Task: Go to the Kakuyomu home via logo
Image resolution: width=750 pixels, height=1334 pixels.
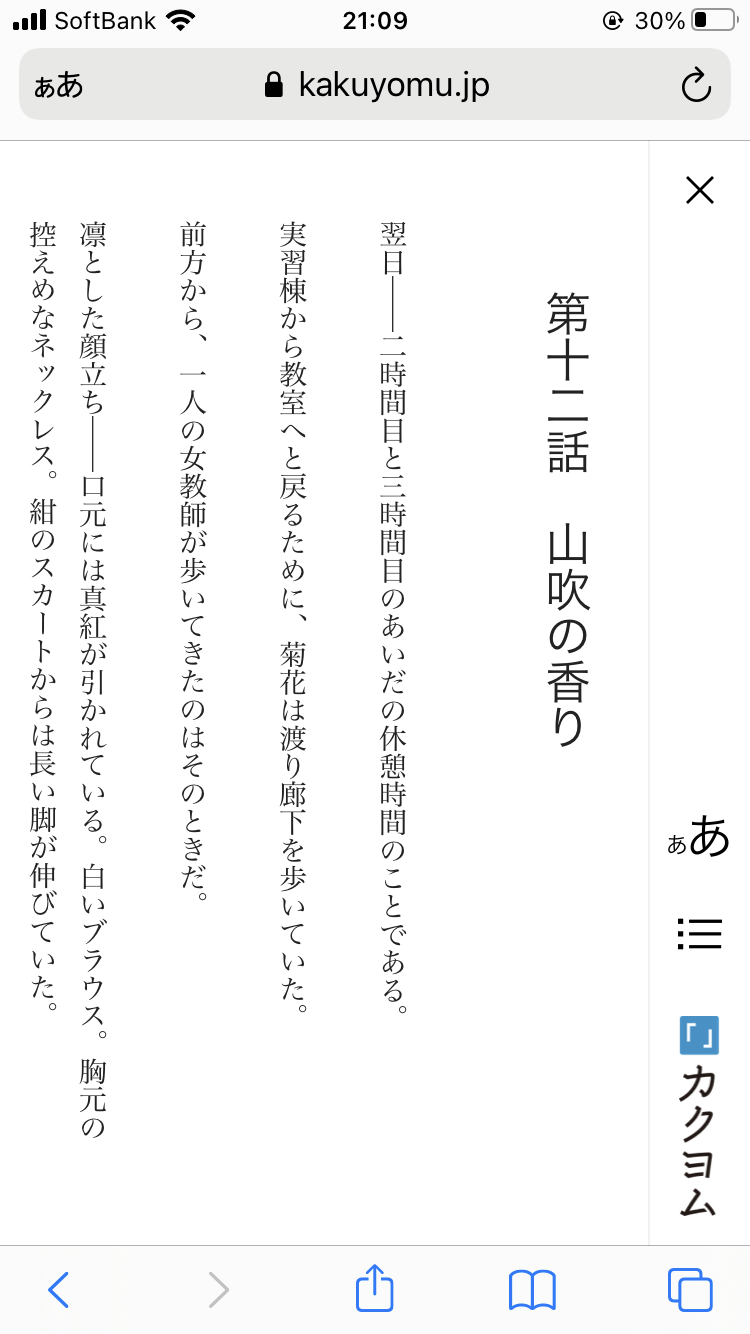Action: (699, 1118)
